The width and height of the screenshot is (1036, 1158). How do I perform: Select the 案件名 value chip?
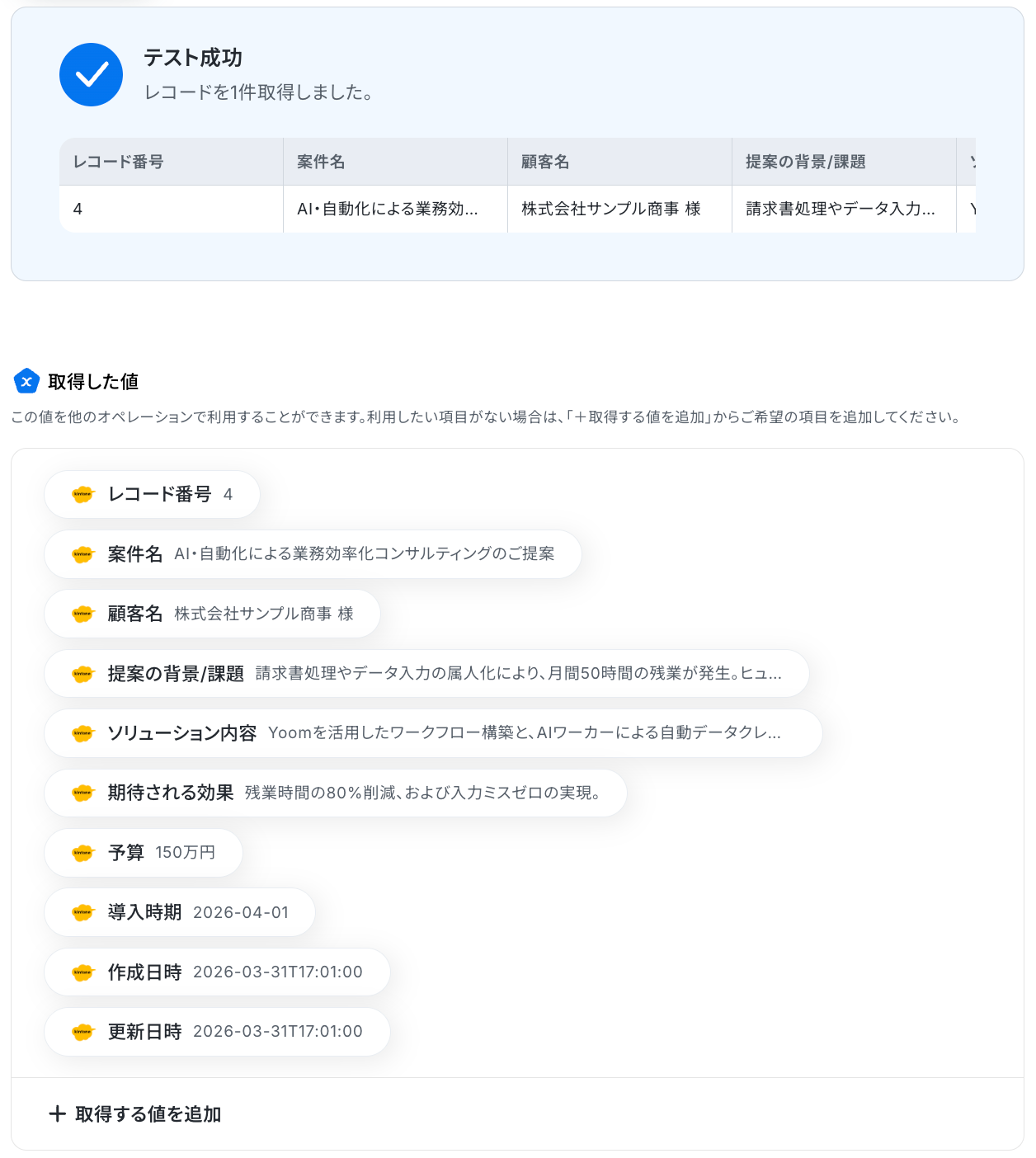click(313, 554)
